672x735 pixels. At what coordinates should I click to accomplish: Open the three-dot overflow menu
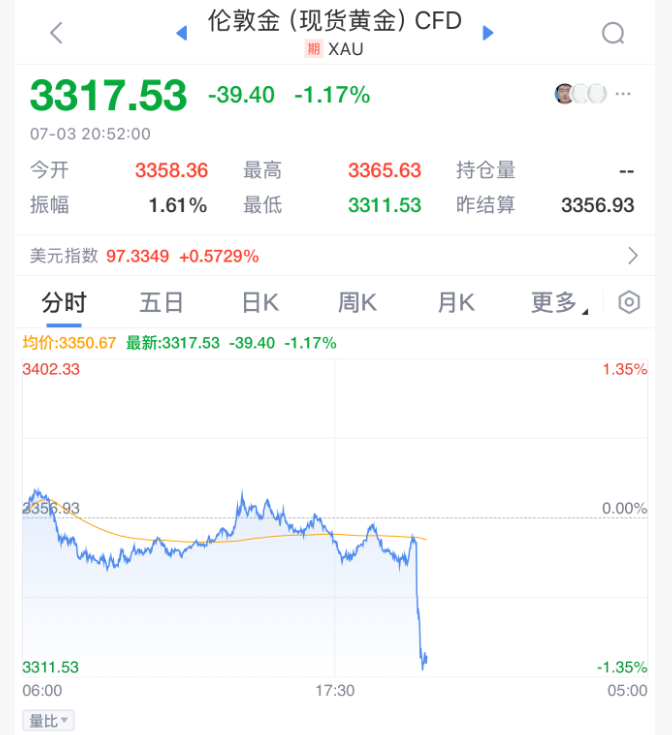pos(624,94)
